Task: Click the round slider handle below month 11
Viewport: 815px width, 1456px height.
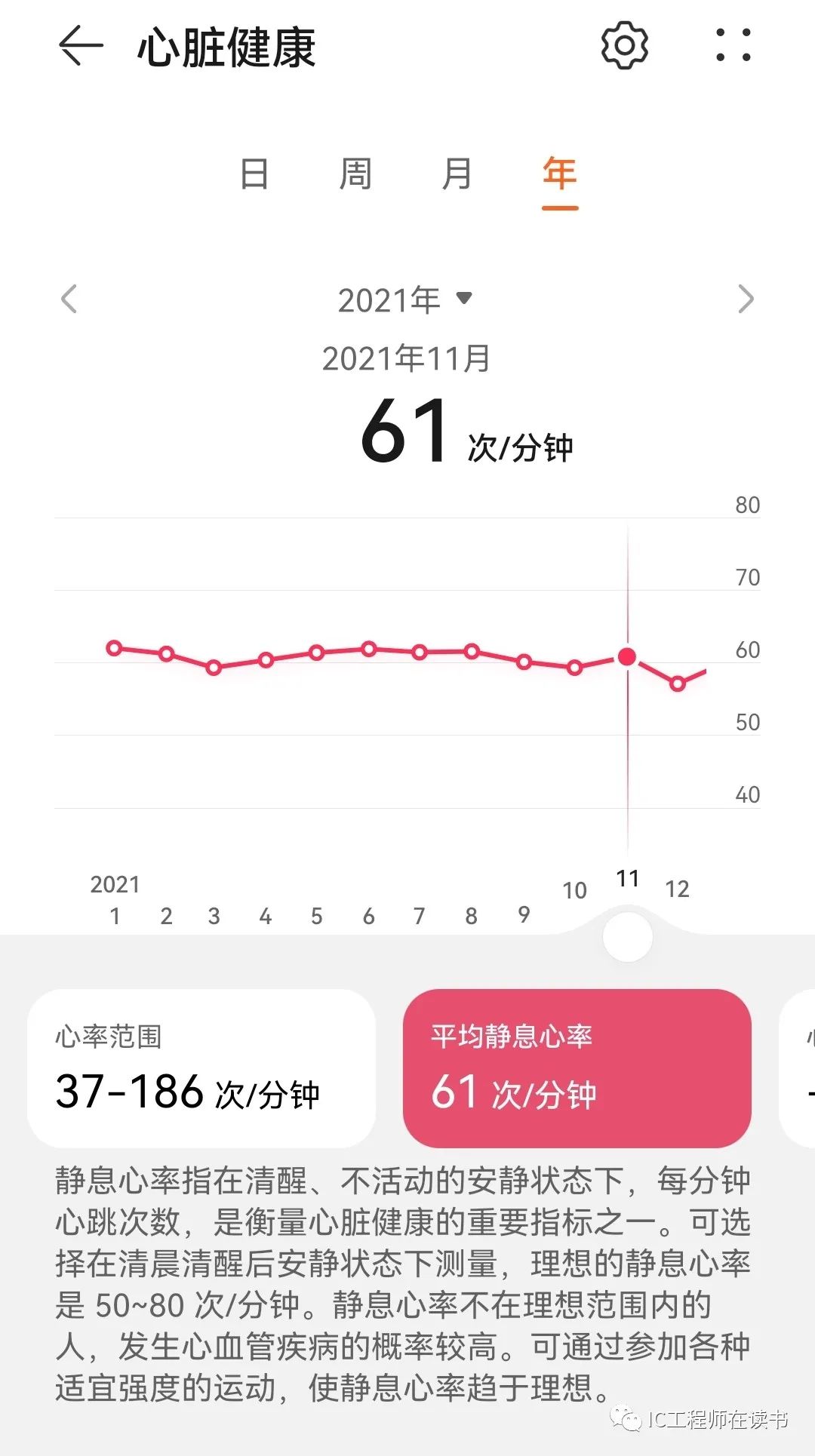Action: click(627, 935)
